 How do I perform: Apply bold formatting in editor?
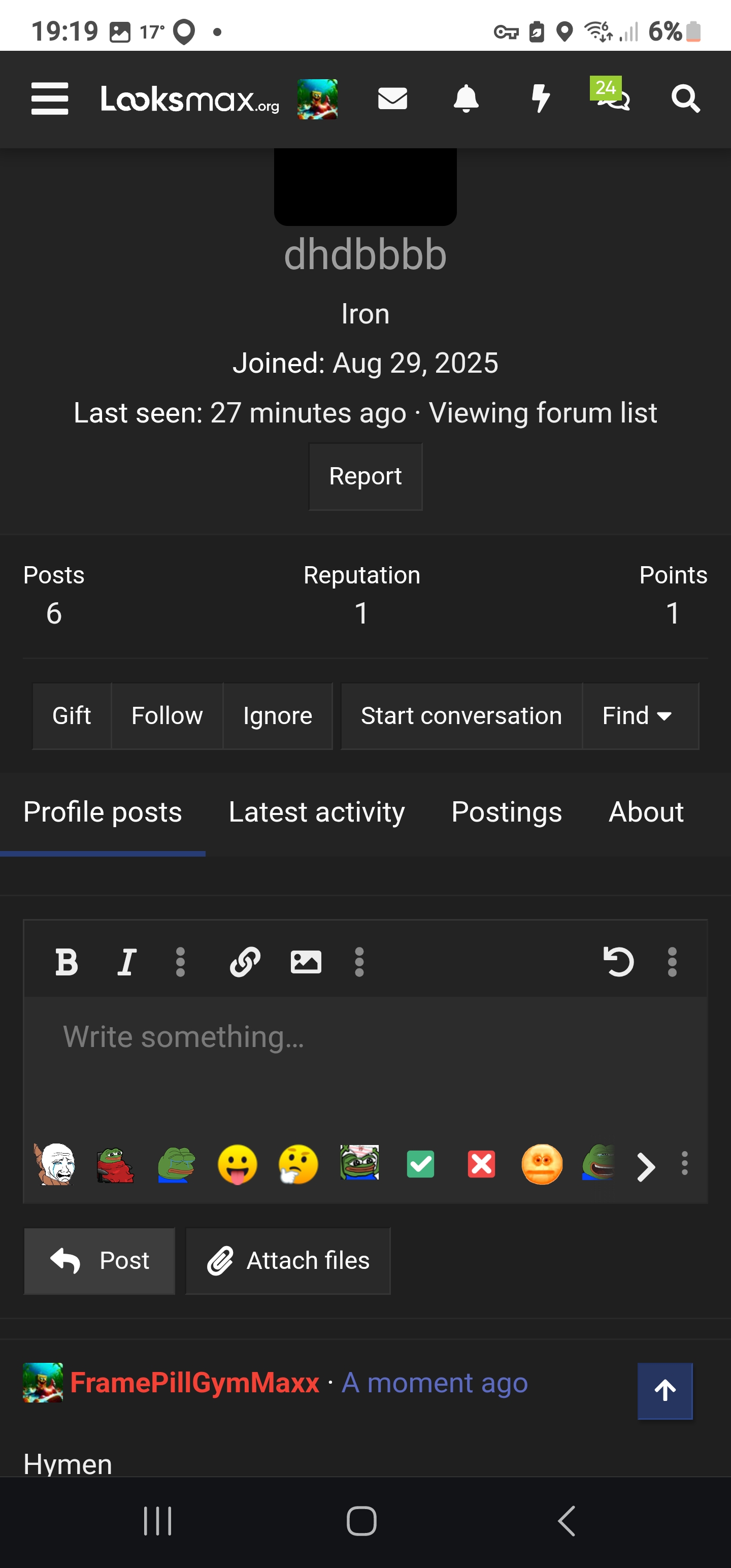point(67,962)
